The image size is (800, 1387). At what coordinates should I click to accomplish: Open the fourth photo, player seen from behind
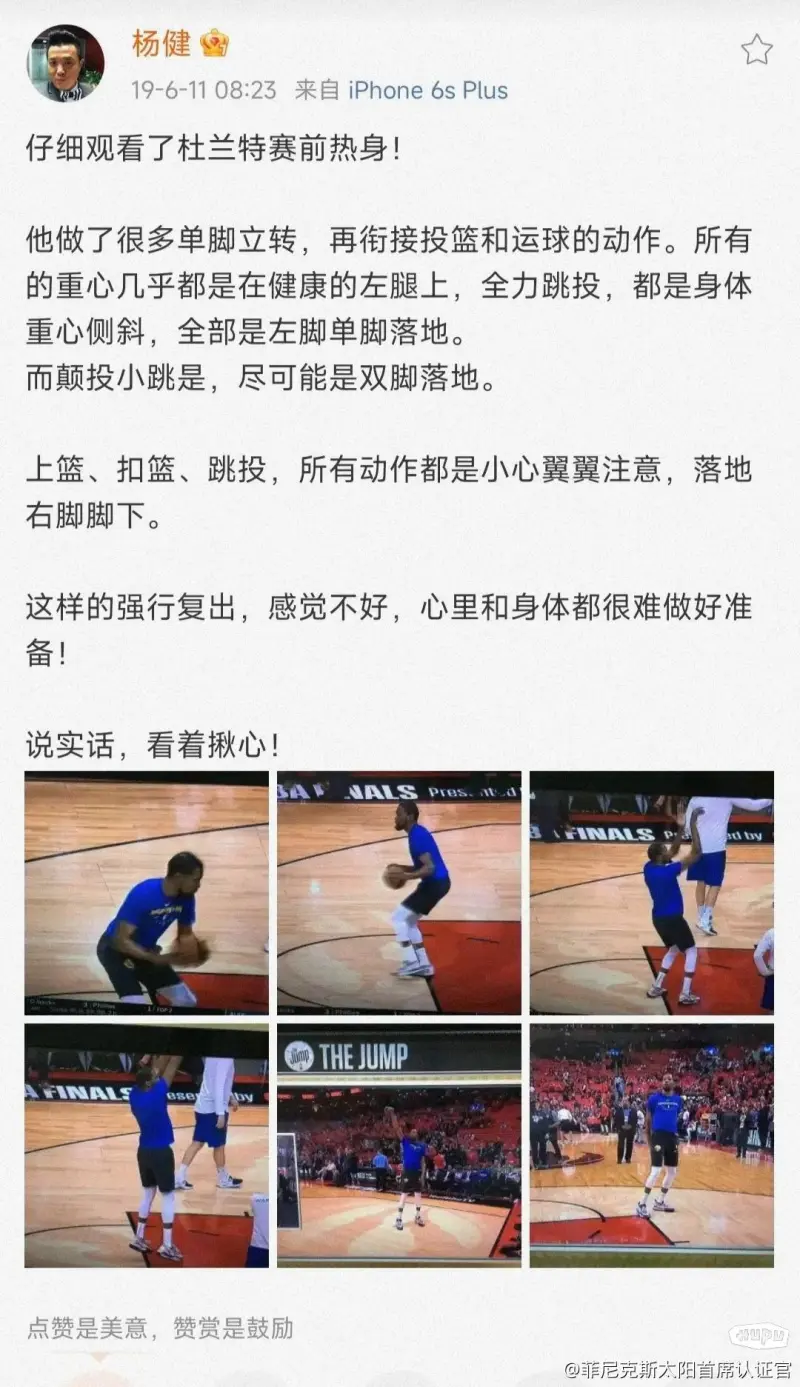(x=147, y=1145)
